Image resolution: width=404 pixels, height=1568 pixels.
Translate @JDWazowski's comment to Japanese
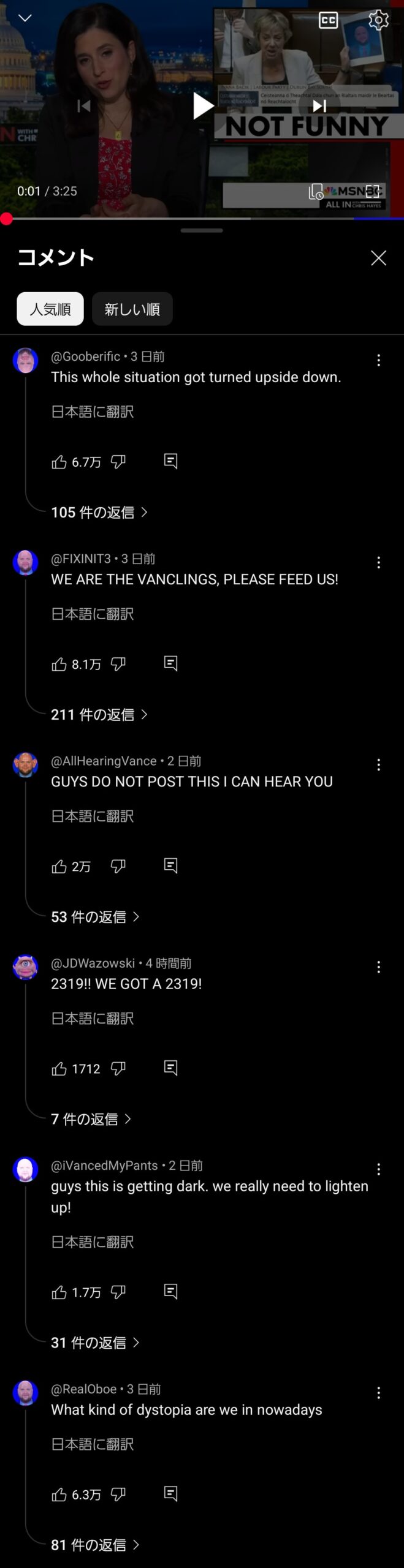93,1018
